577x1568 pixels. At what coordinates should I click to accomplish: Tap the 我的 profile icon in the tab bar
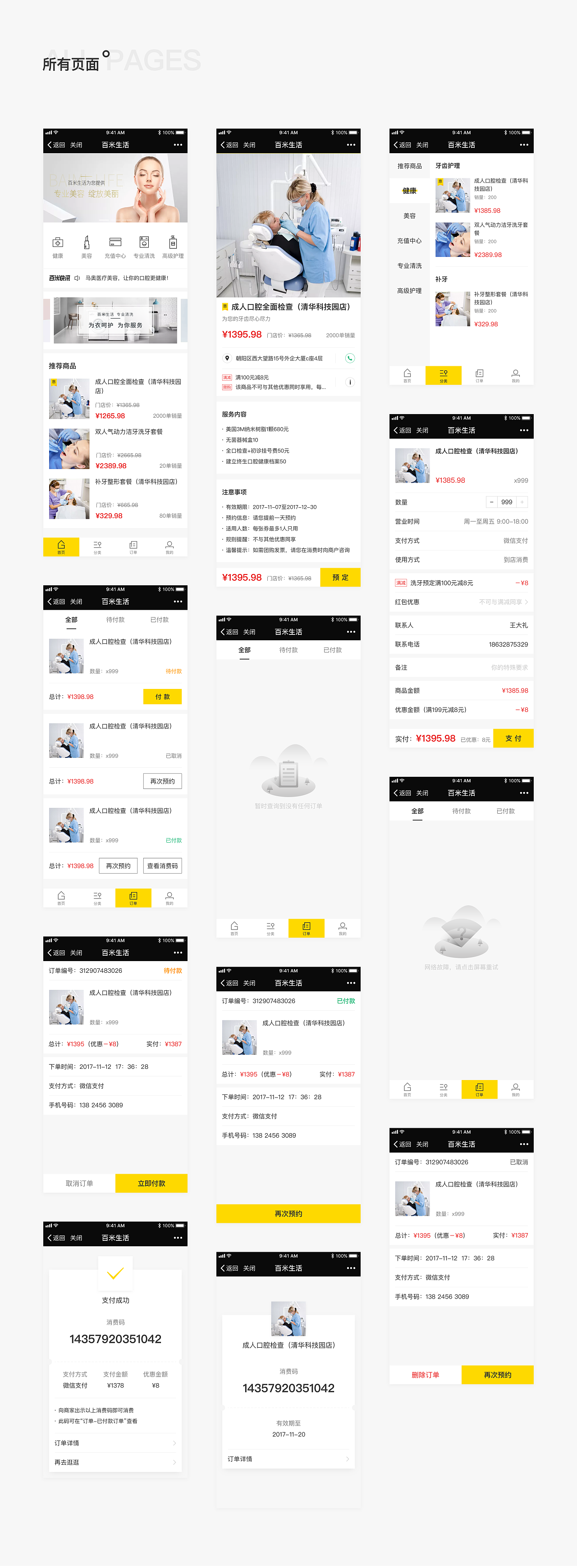tap(169, 545)
